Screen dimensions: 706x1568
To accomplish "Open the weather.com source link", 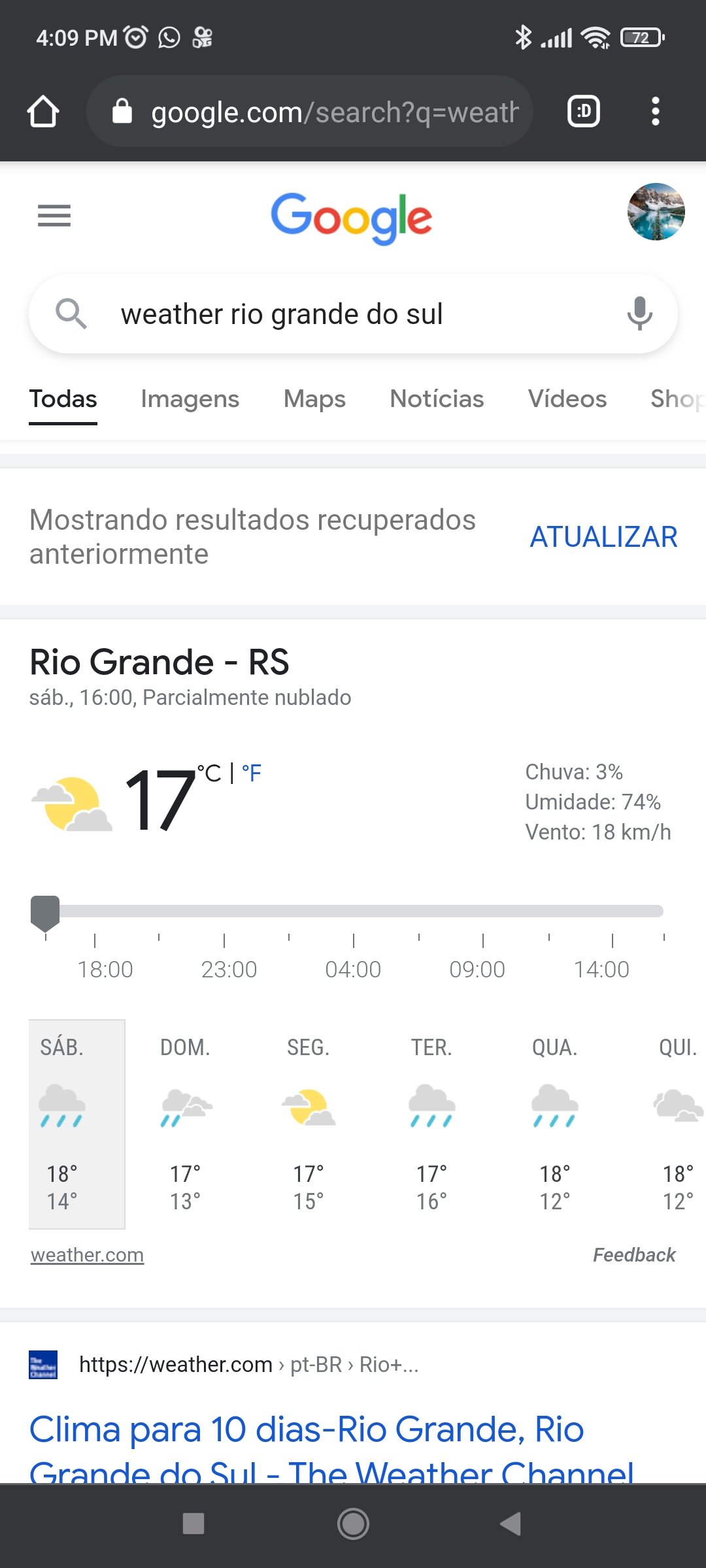I will pyautogui.click(x=87, y=1255).
